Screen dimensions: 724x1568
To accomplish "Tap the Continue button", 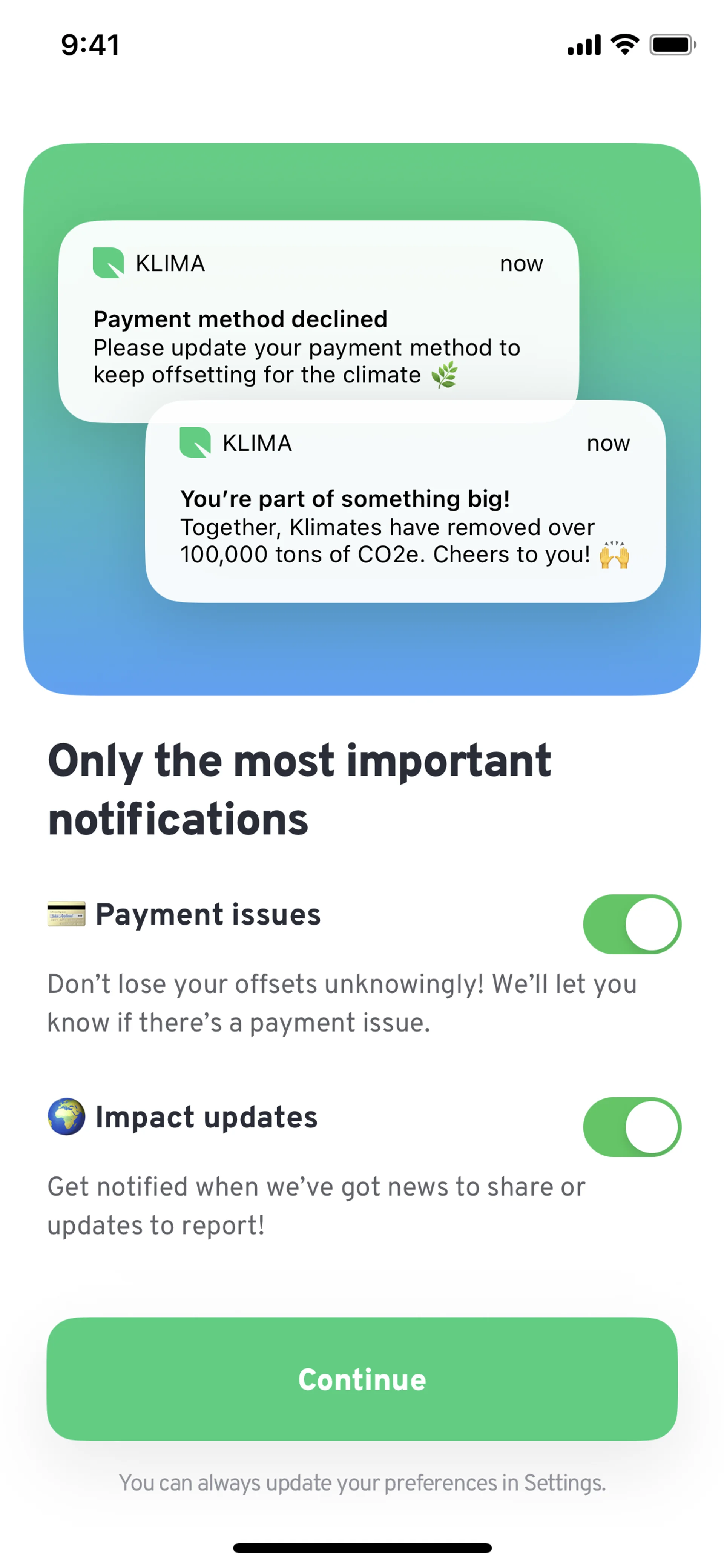I will pyautogui.click(x=362, y=1379).
